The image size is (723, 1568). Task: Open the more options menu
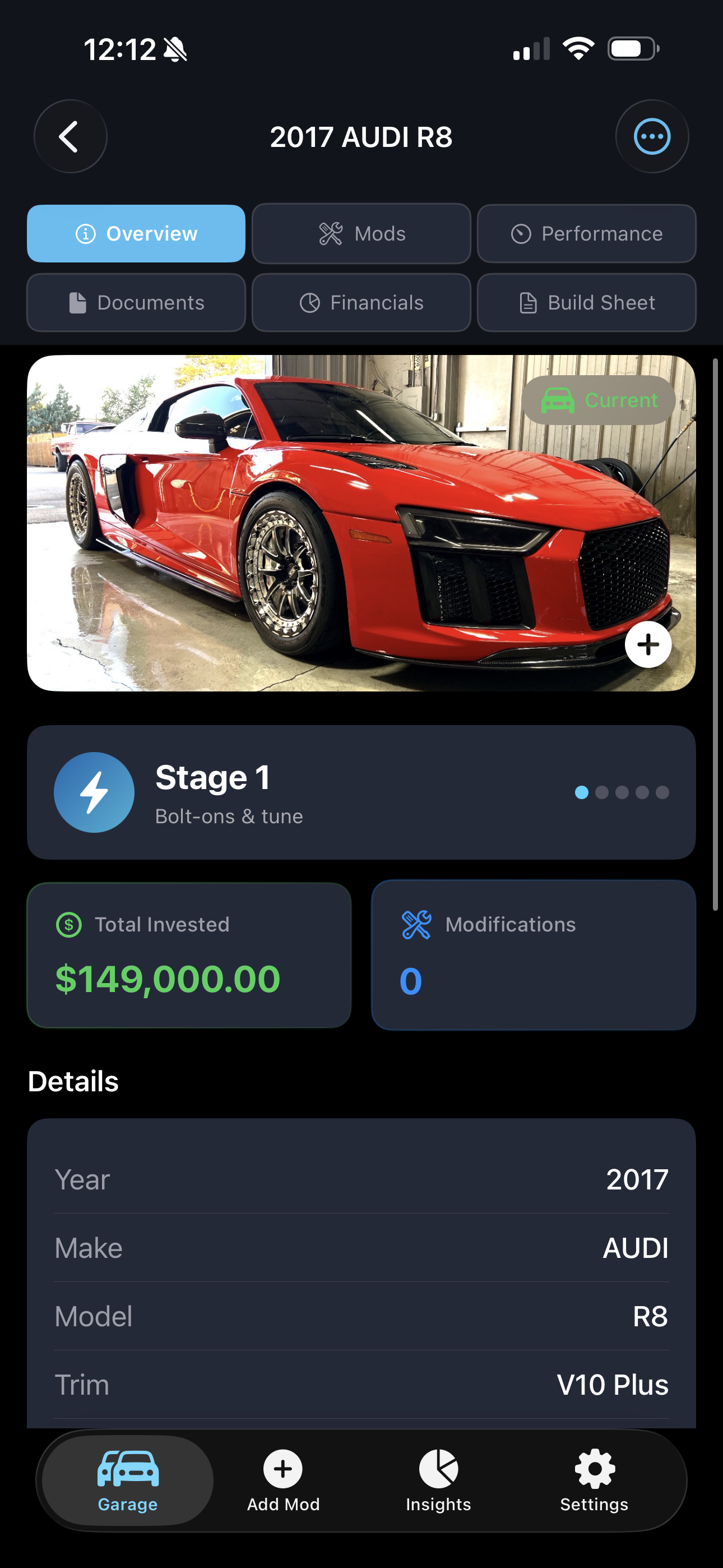pos(652,137)
